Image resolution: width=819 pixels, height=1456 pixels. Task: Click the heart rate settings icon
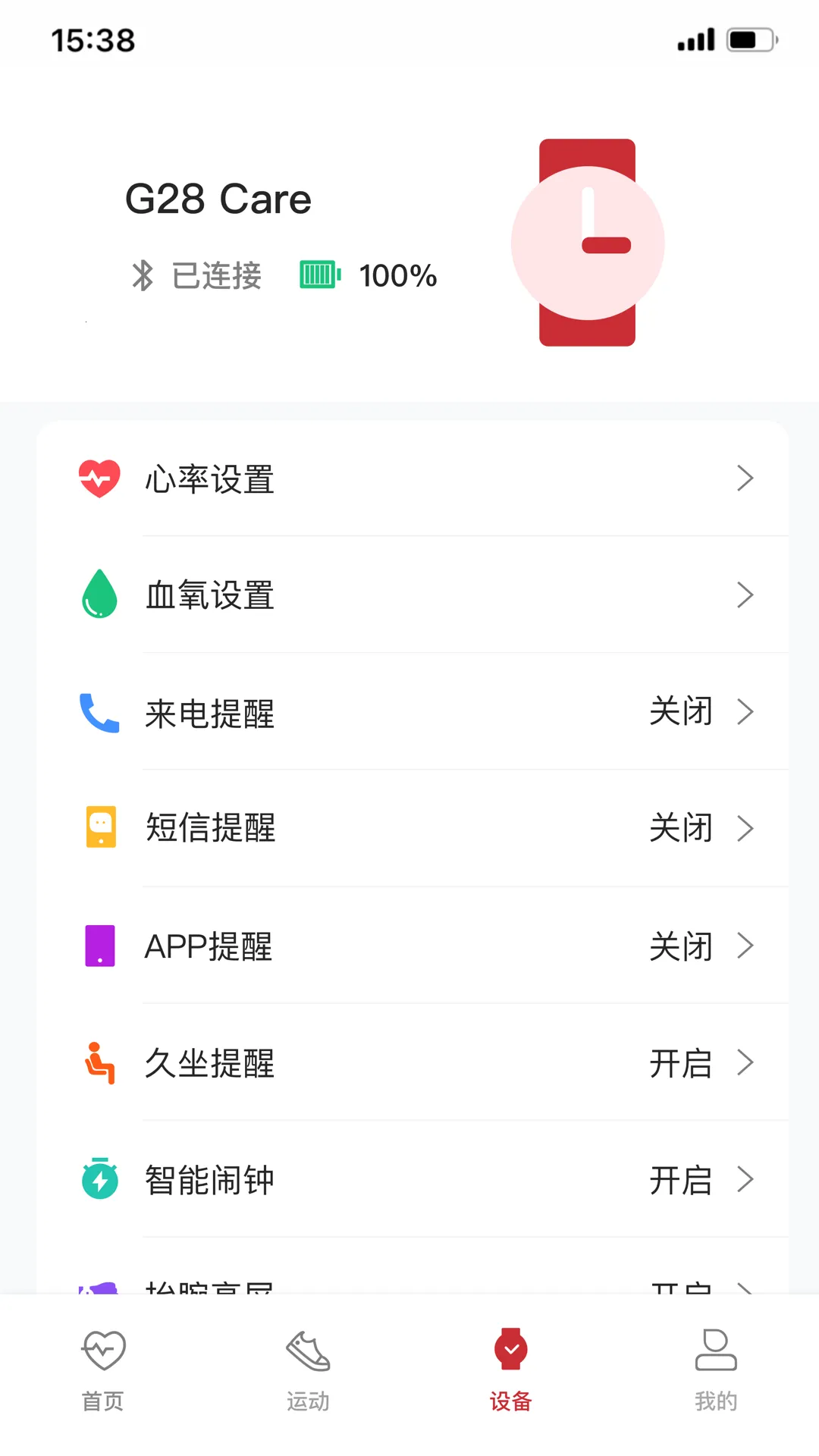[x=99, y=479]
